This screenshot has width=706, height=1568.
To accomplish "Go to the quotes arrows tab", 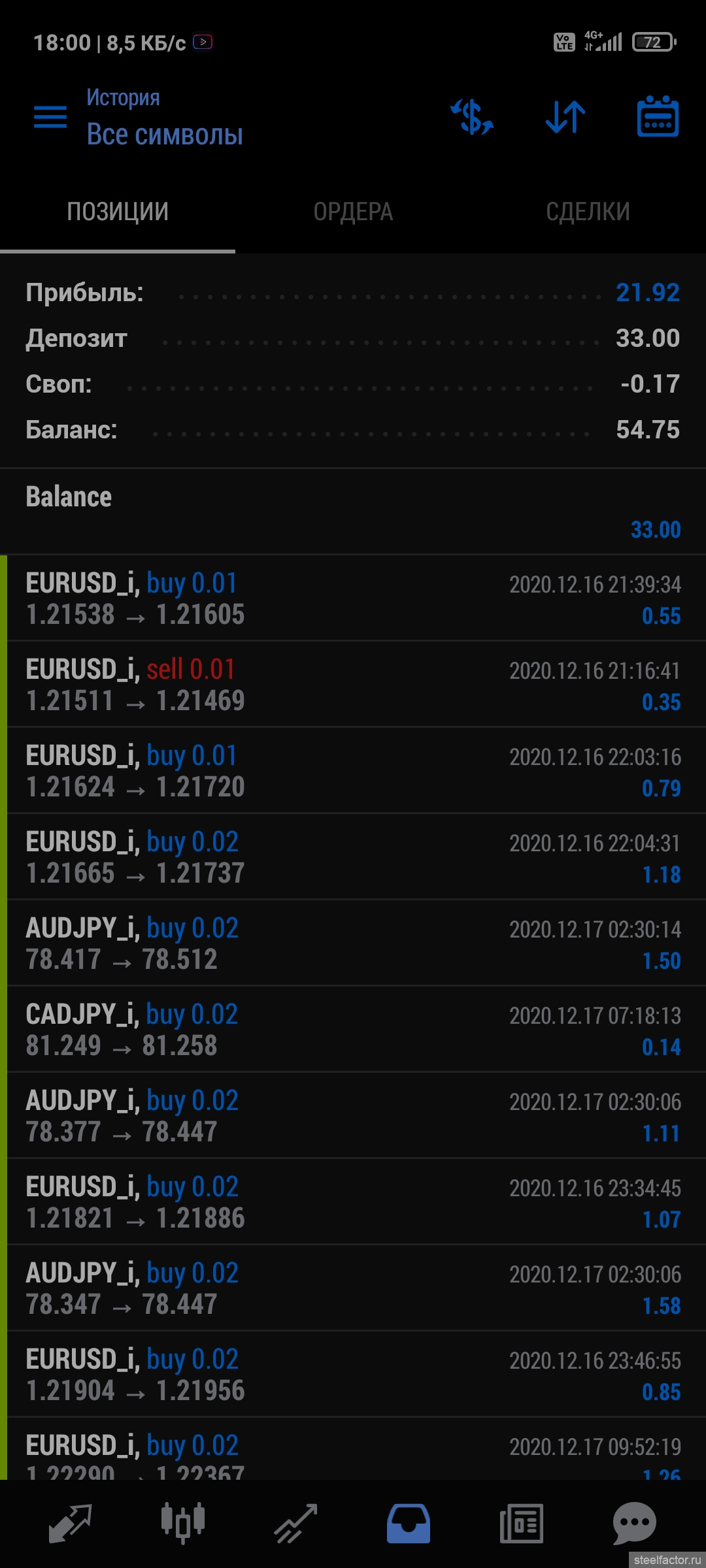I will click(71, 1524).
